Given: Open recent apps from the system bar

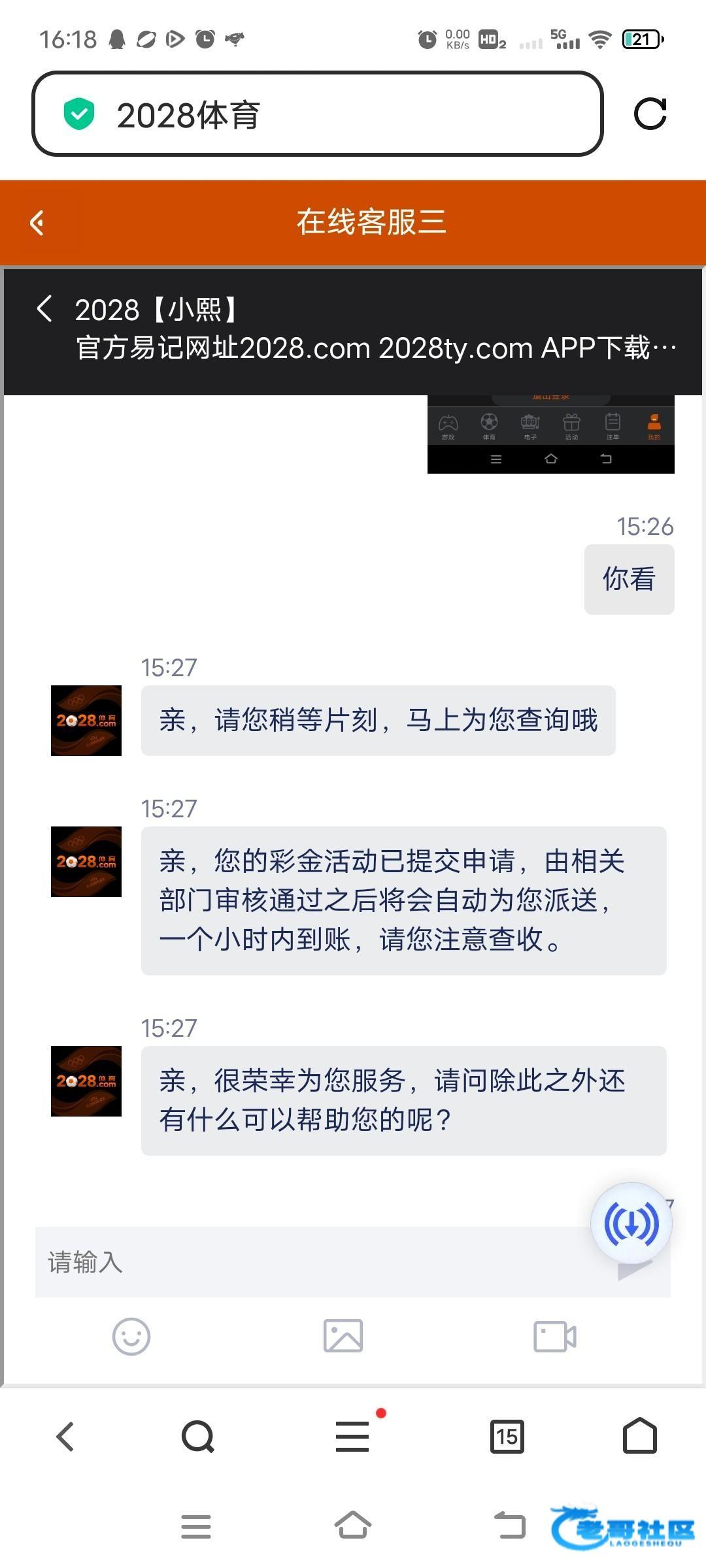Looking at the screenshot, I should coord(195,1526).
